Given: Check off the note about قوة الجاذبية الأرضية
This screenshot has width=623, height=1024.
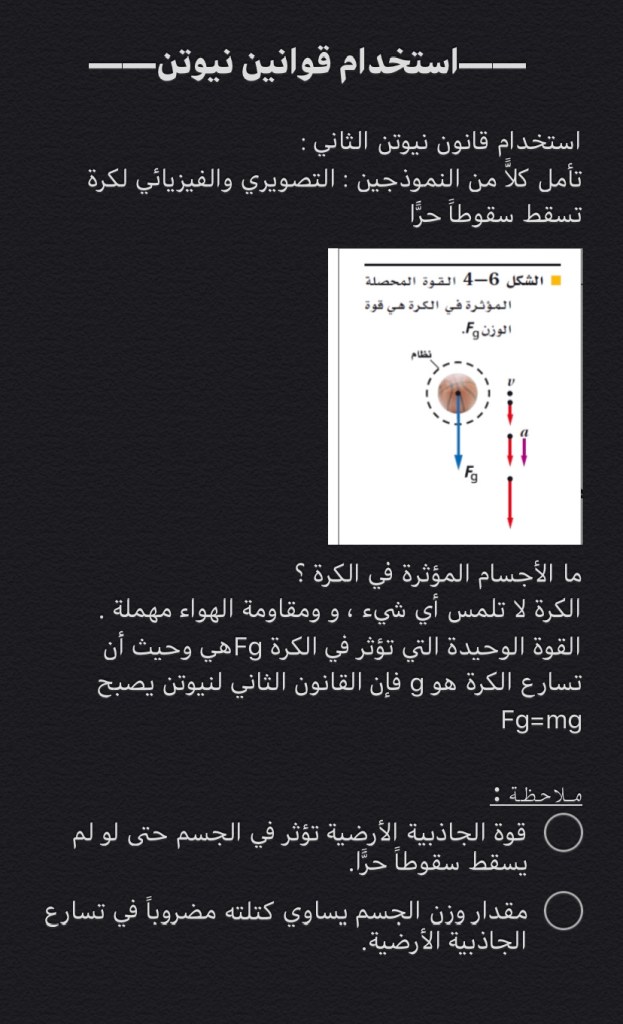Looking at the screenshot, I should (x=563, y=832).
